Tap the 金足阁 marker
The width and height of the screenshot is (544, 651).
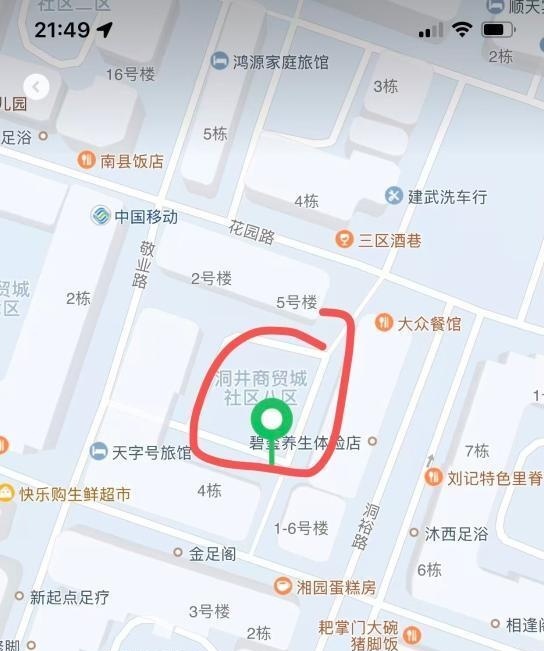(178, 552)
